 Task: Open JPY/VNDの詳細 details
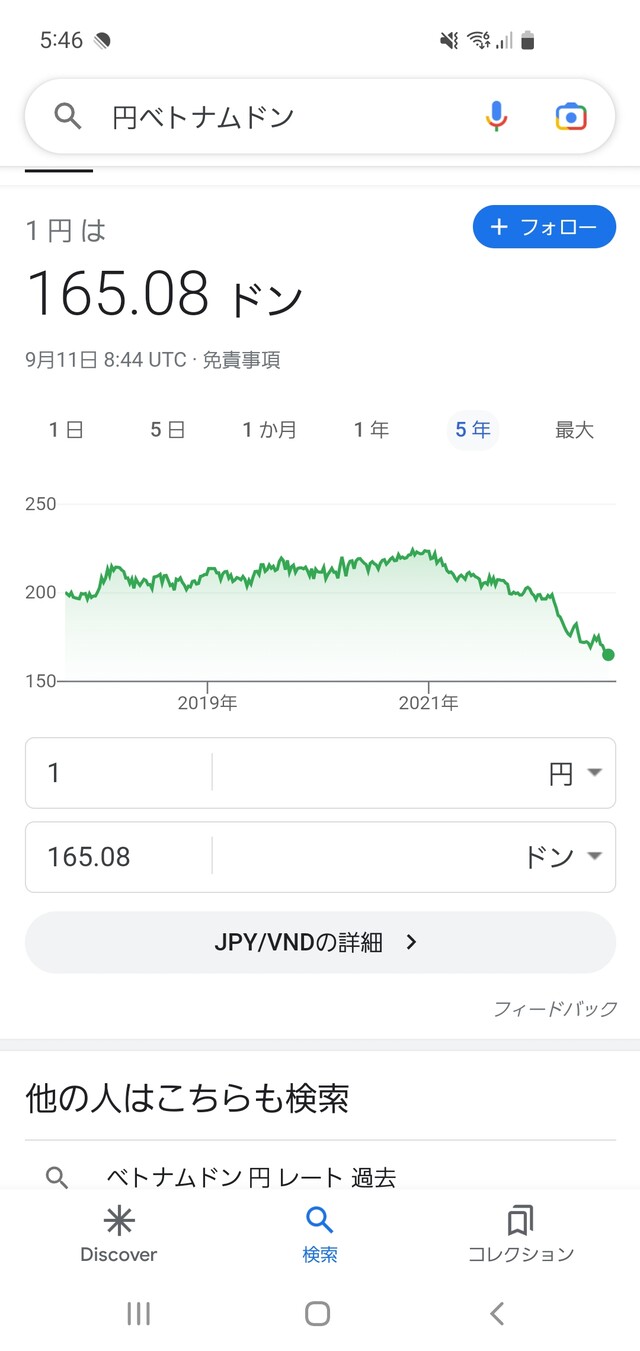pyautogui.click(x=320, y=942)
